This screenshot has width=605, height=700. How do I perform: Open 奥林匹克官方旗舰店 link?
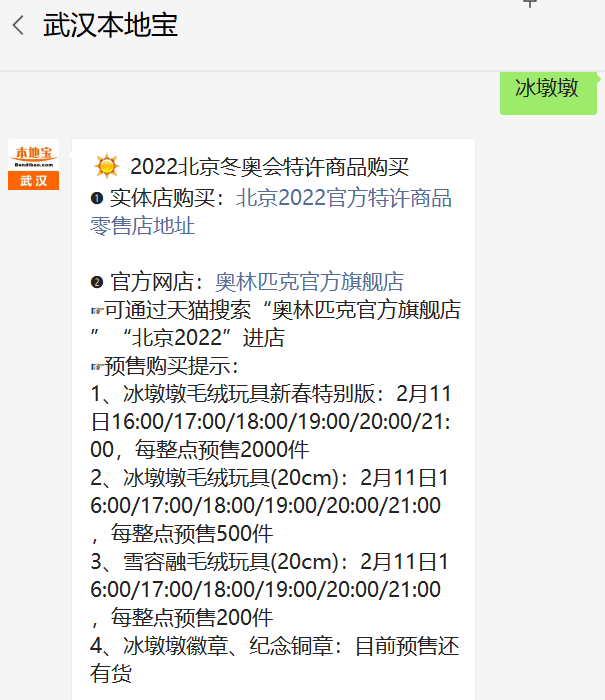(x=309, y=282)
